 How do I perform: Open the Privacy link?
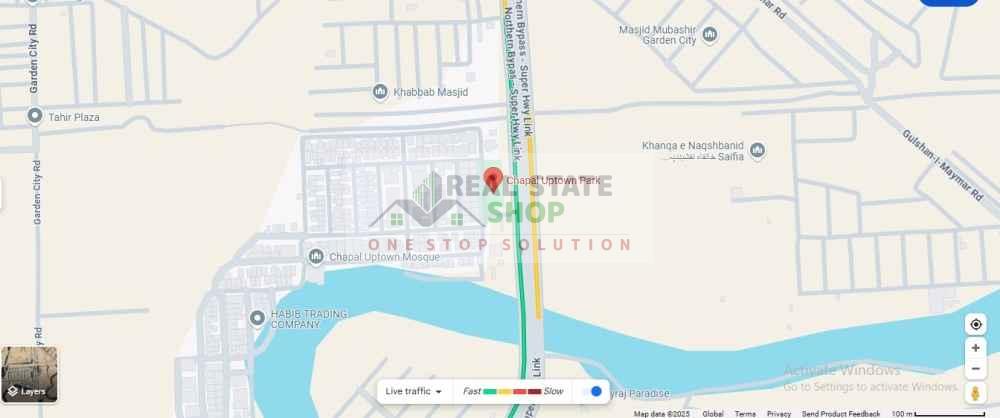[779, 413]
